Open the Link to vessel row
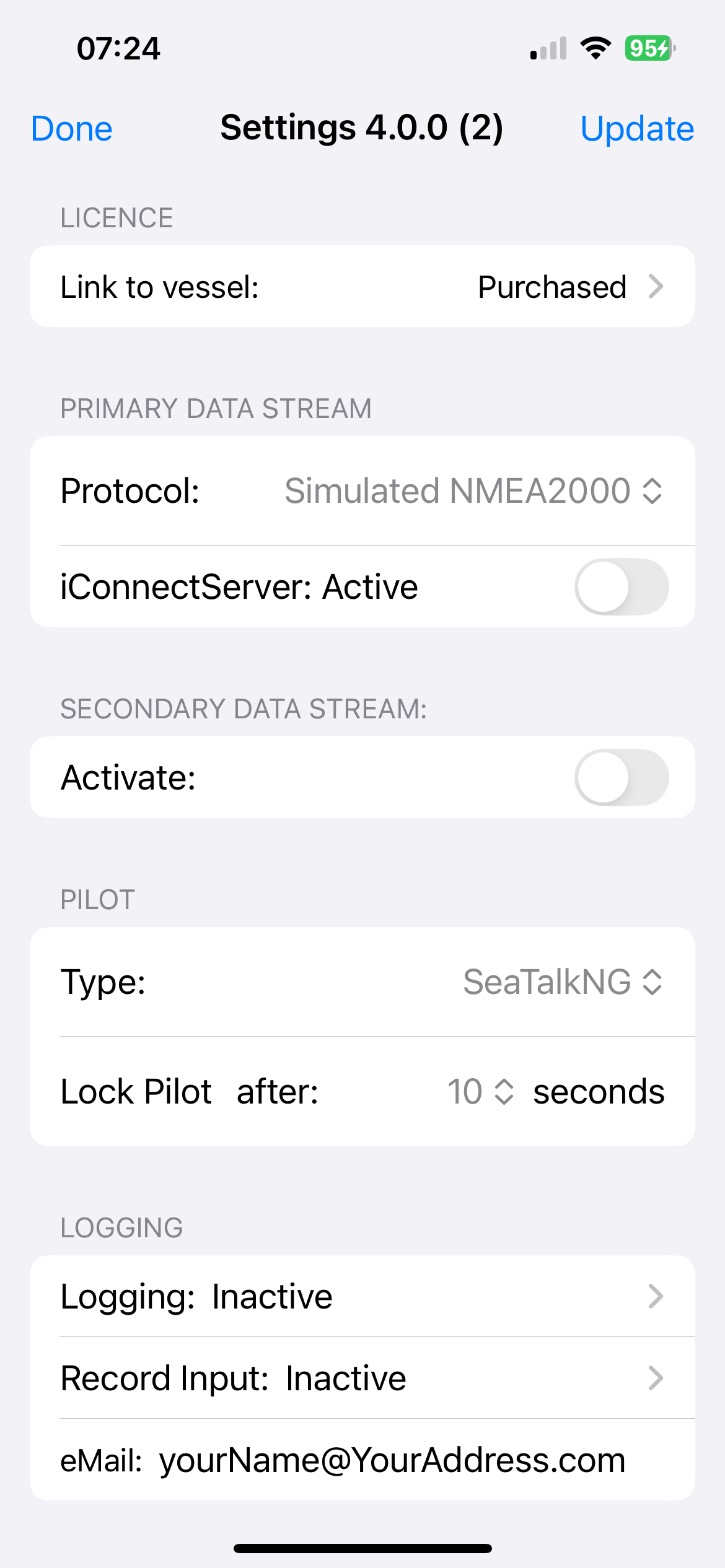The image size is (725, 1568). pos(362,287)
